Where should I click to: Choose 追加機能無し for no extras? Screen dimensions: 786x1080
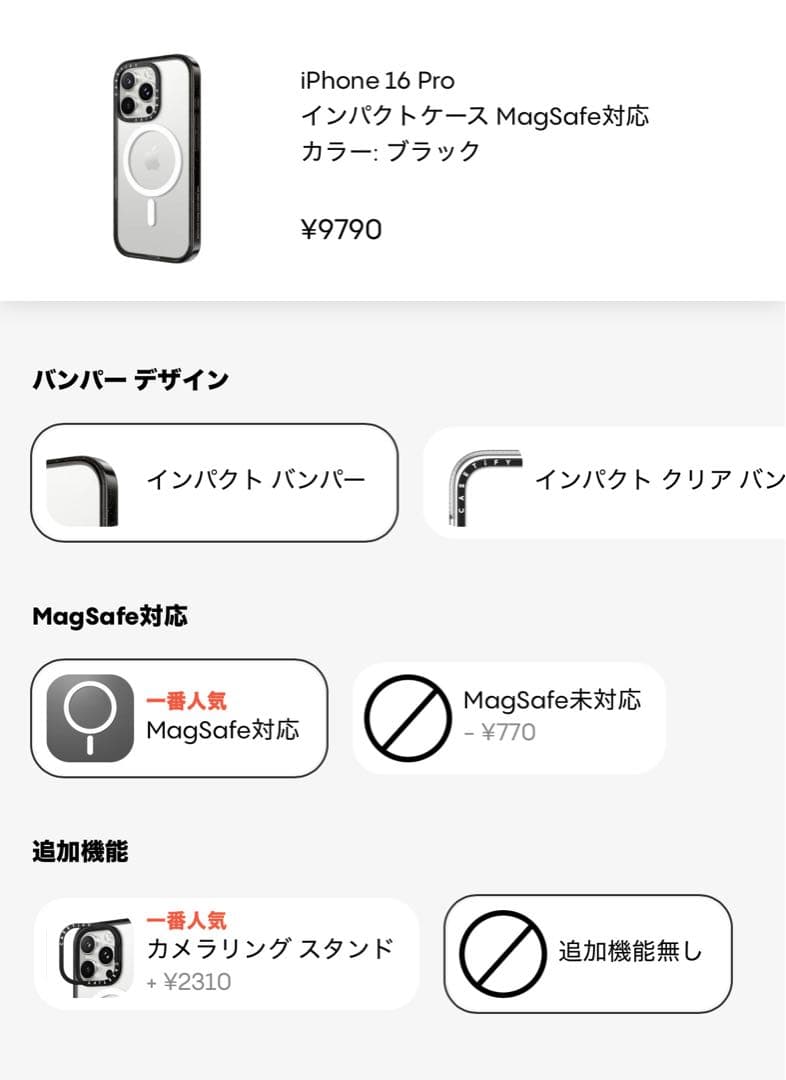click(x=588, y=949)
